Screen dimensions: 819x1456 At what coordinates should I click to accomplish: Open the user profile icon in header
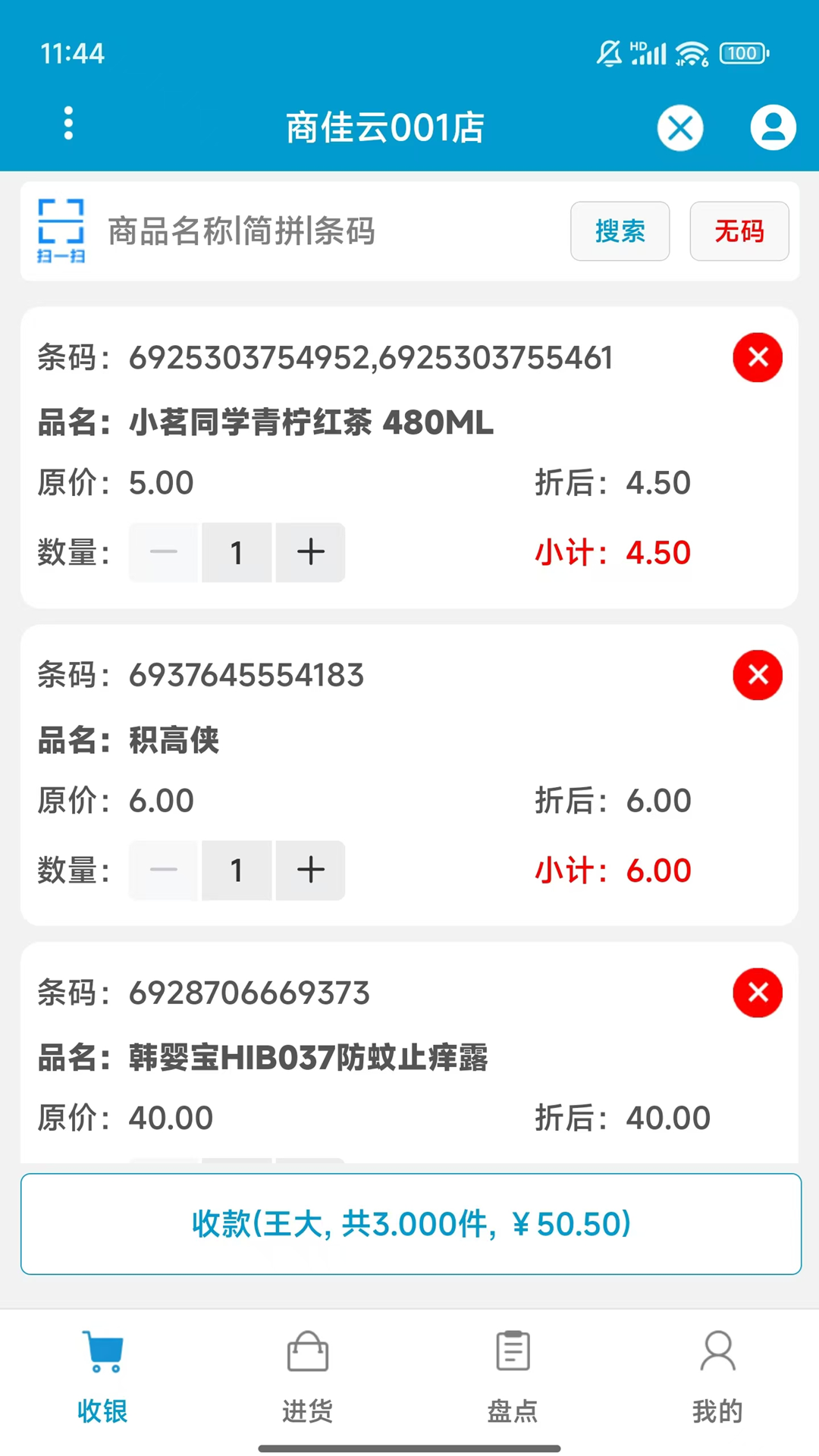coord(773,127)
